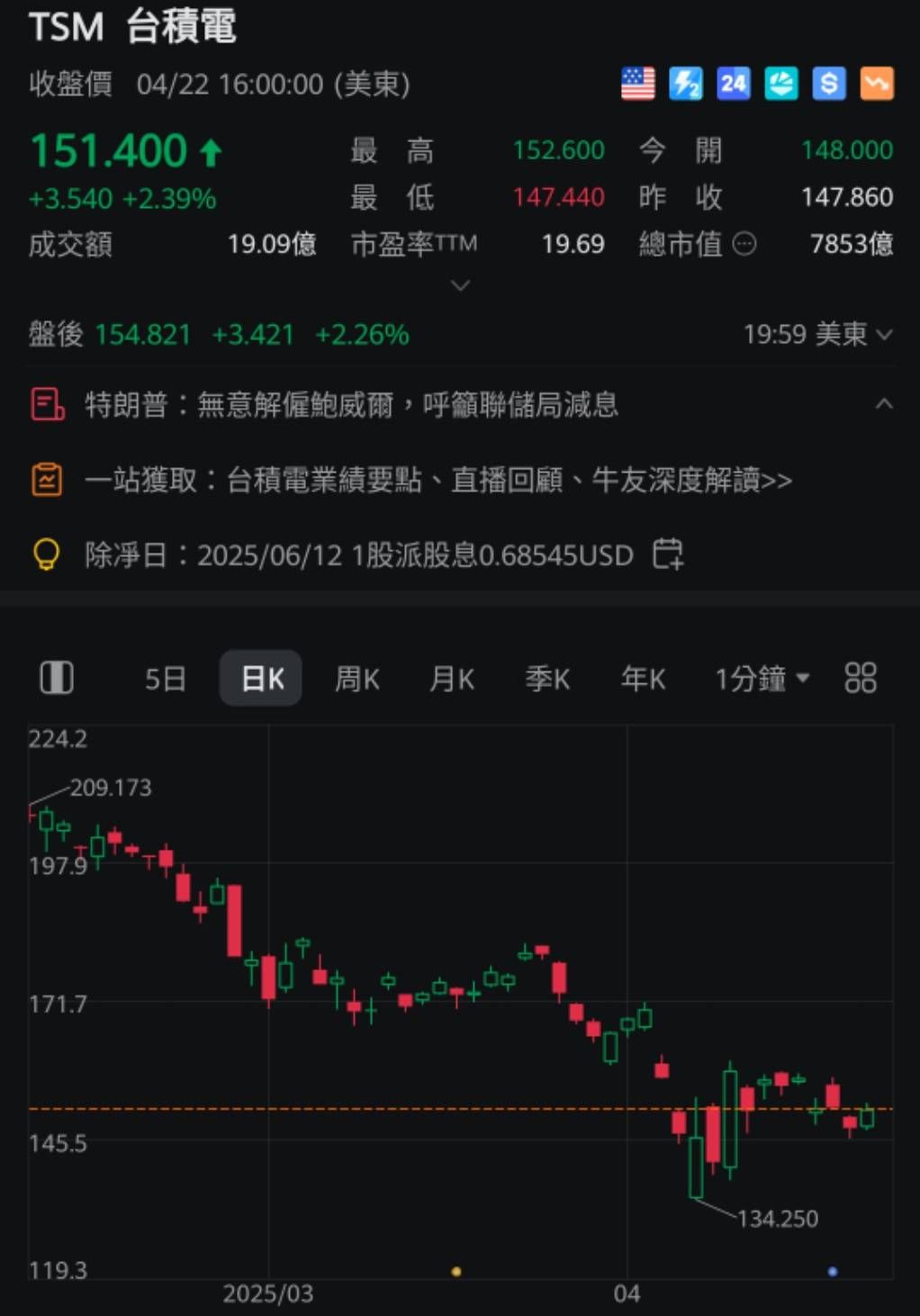
Task: Tap the blue dollar sign badge
Action: coord(828,84)
